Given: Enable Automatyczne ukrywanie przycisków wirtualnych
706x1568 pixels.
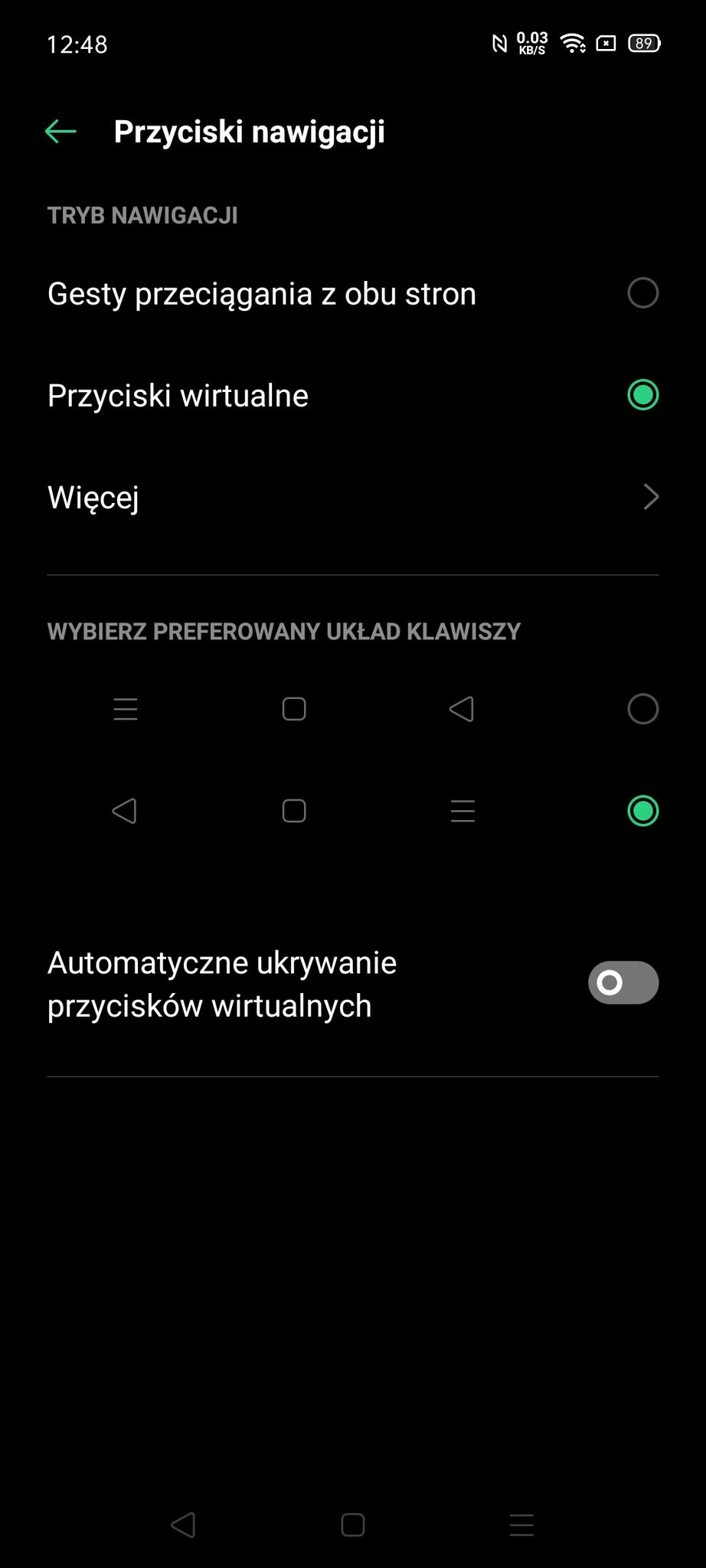Looking at the screenshot, I should tap(623, 983).
